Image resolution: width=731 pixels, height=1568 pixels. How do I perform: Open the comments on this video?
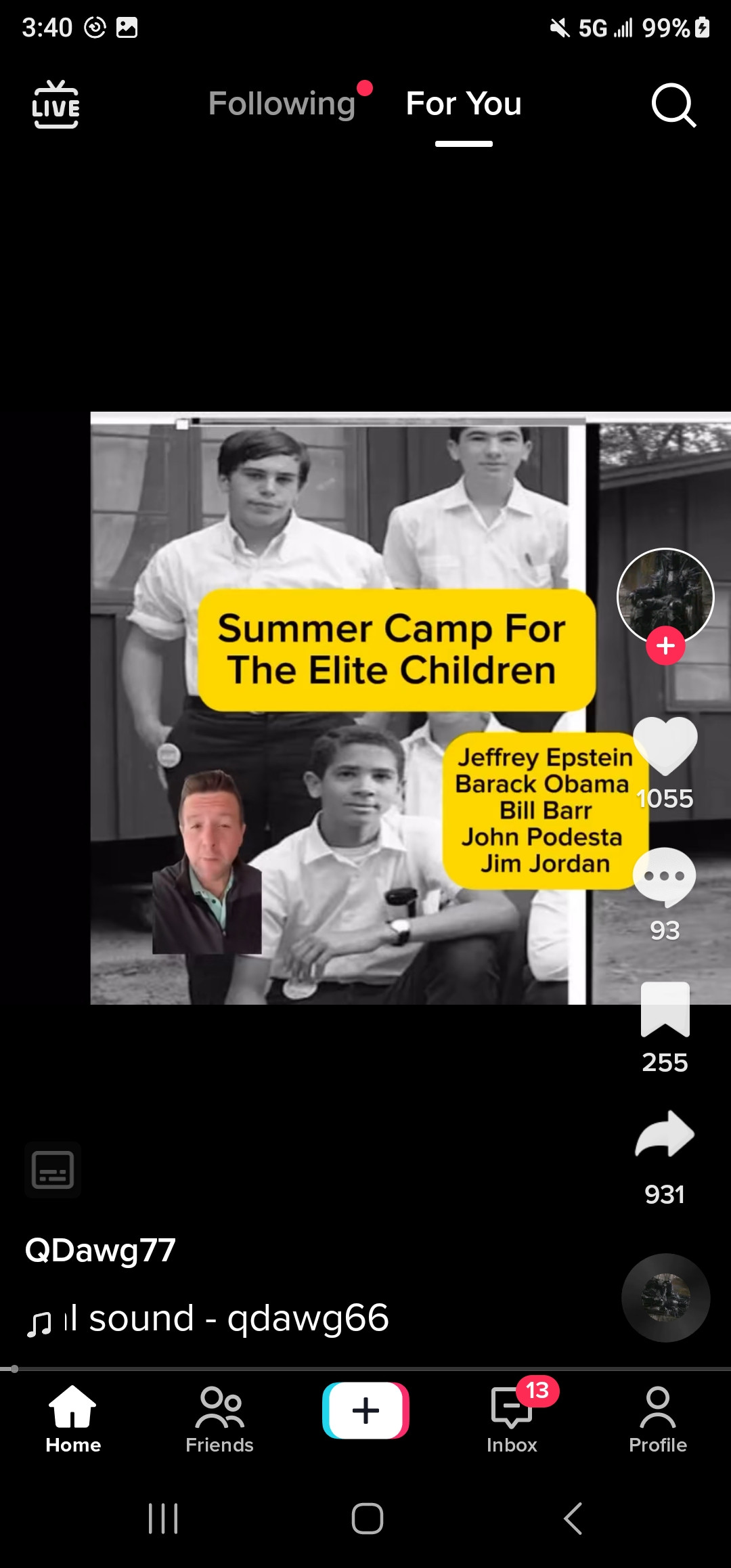(x=665, y=877)
